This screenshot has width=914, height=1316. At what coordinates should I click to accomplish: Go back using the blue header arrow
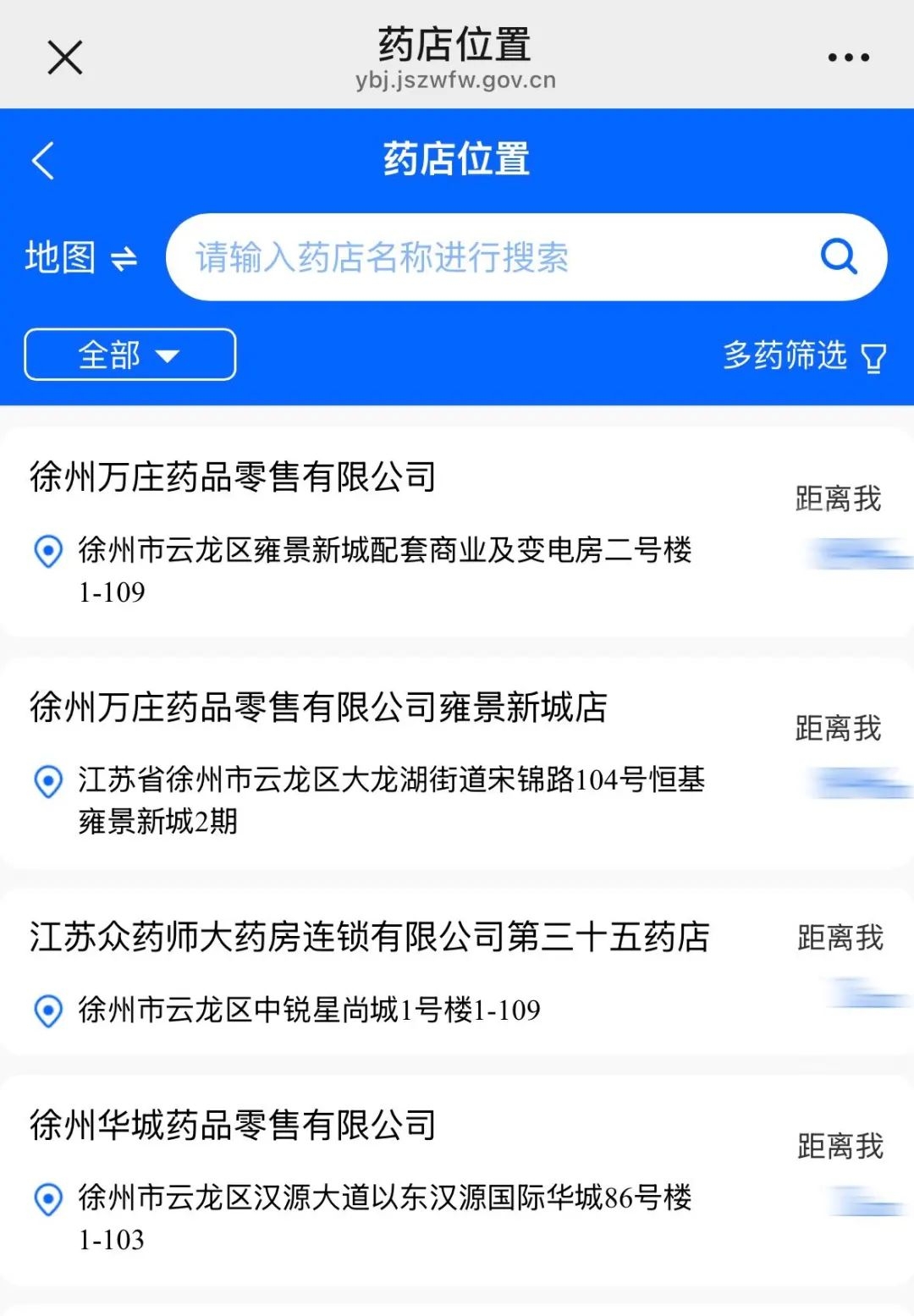click(x=43, y=160)
